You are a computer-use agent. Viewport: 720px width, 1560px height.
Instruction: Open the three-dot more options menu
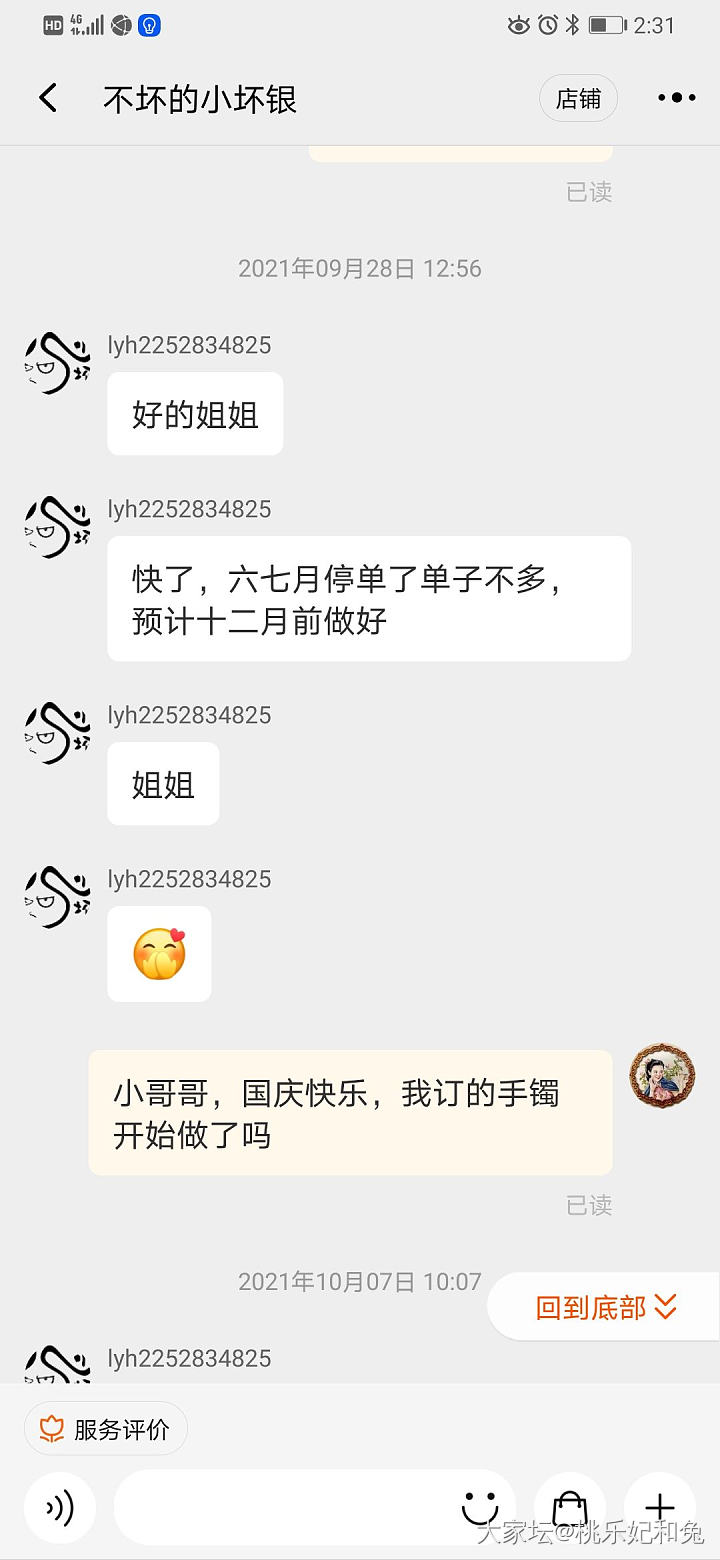(676, 98)
